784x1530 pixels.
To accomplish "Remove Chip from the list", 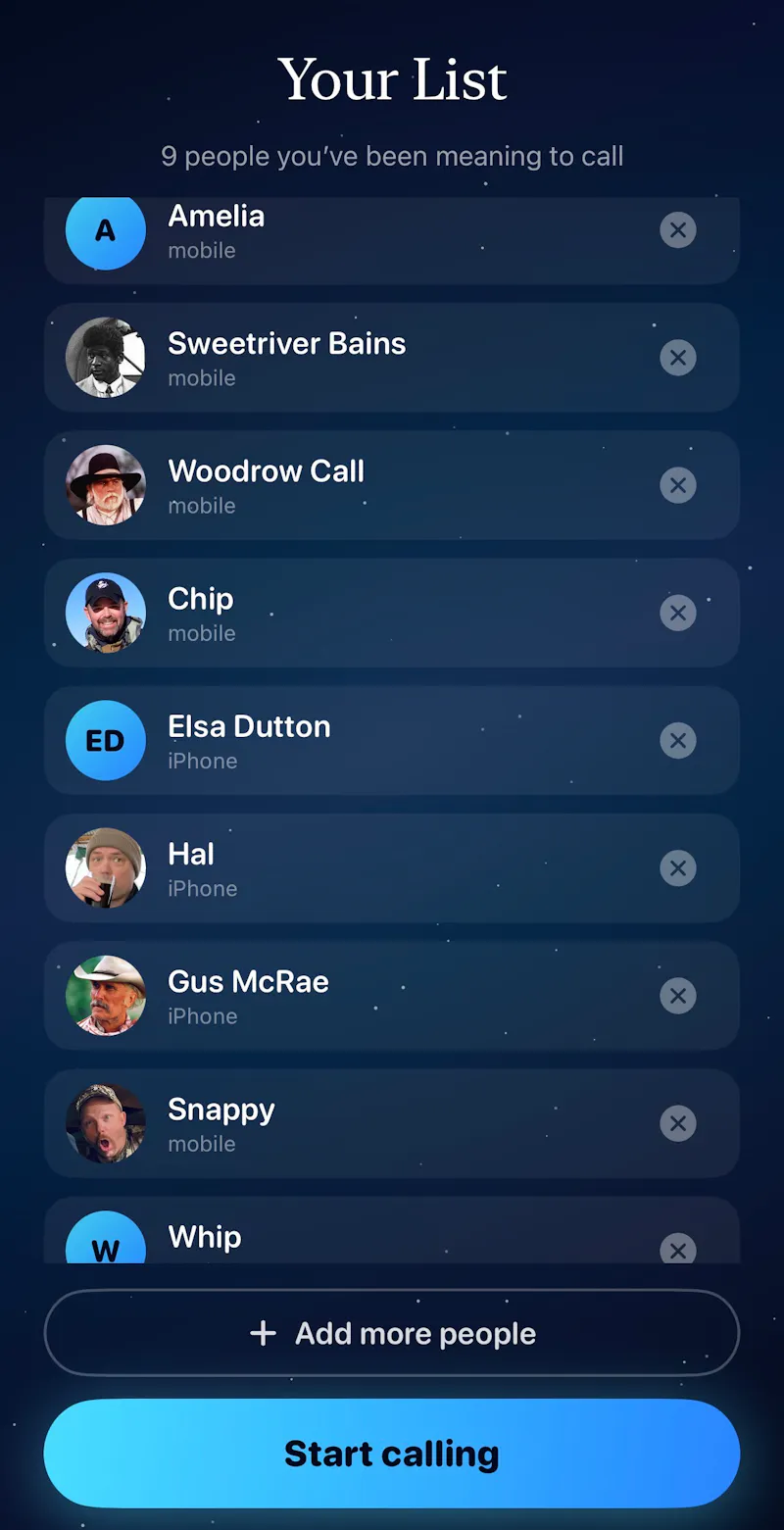I will (x=677, y=613).
